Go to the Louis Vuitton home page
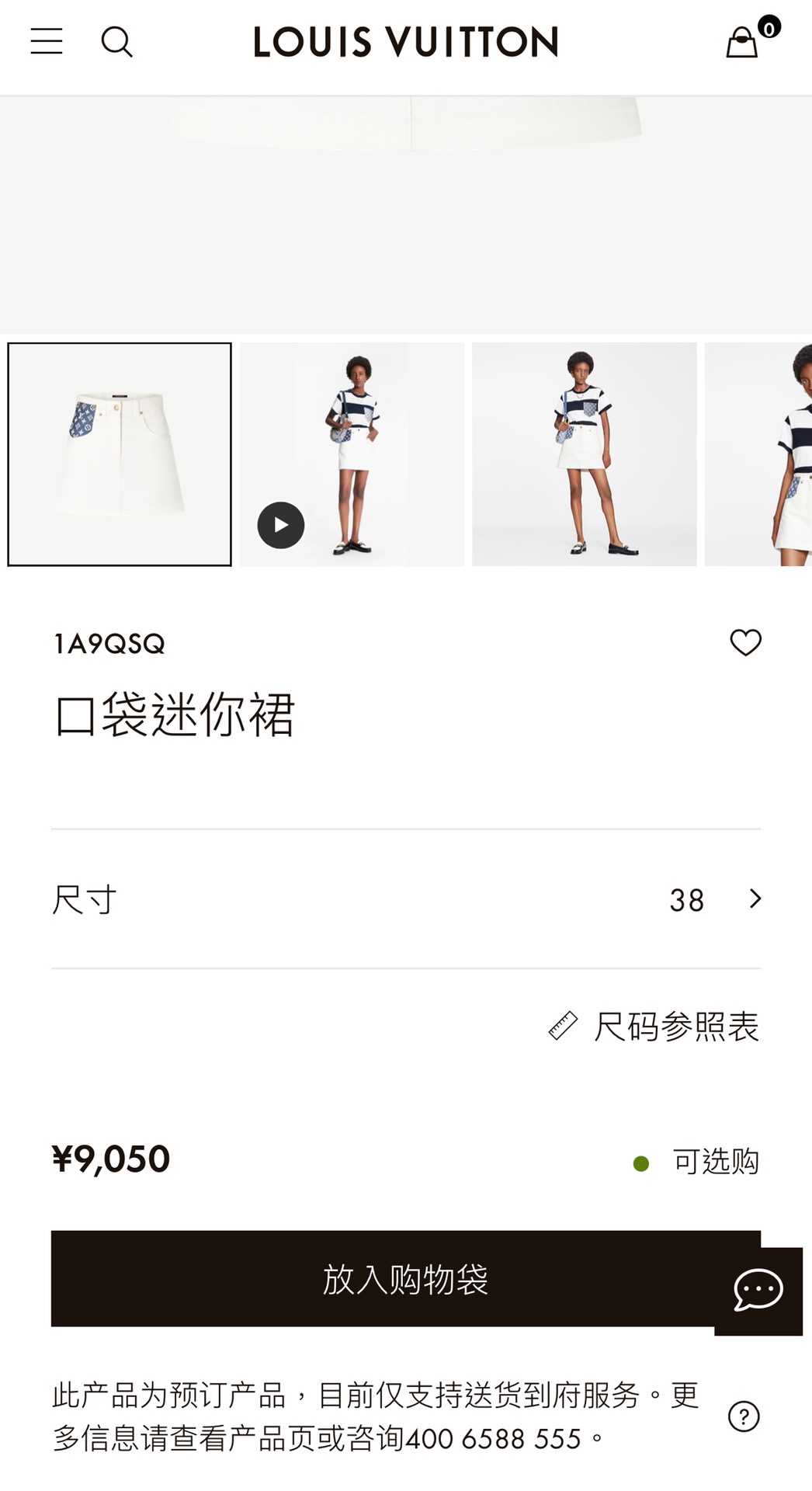Viewport: 812px width, 1491px height. [x=406, y=42]
